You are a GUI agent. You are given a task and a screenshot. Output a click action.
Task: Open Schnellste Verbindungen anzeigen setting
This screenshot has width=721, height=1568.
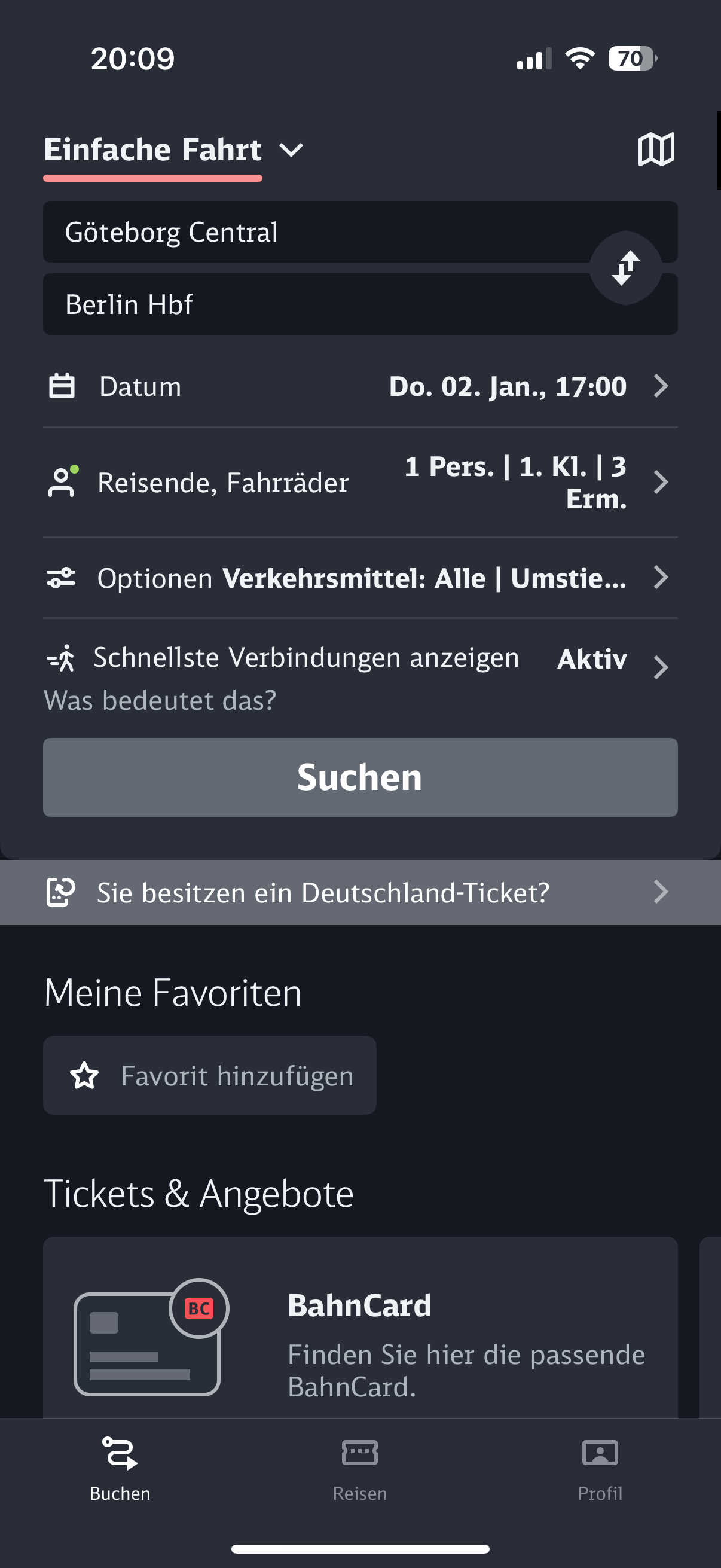360,659
